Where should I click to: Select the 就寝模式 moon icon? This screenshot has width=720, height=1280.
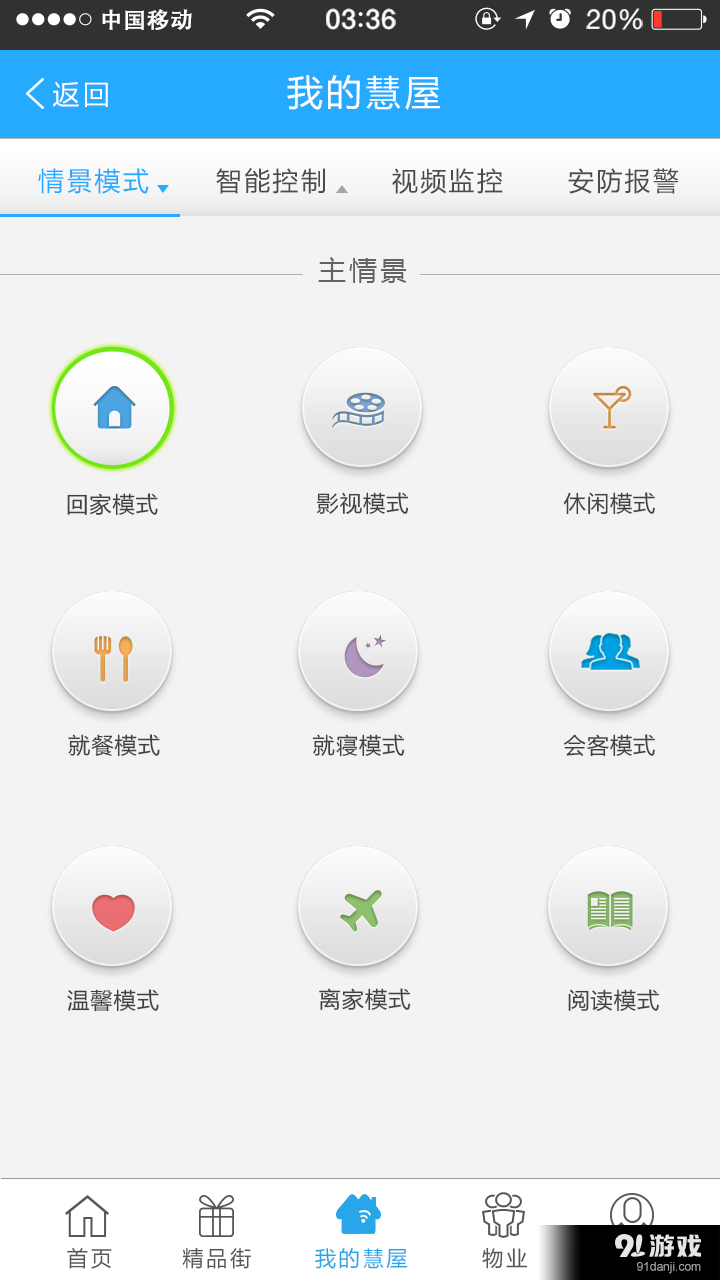point(358,651)
